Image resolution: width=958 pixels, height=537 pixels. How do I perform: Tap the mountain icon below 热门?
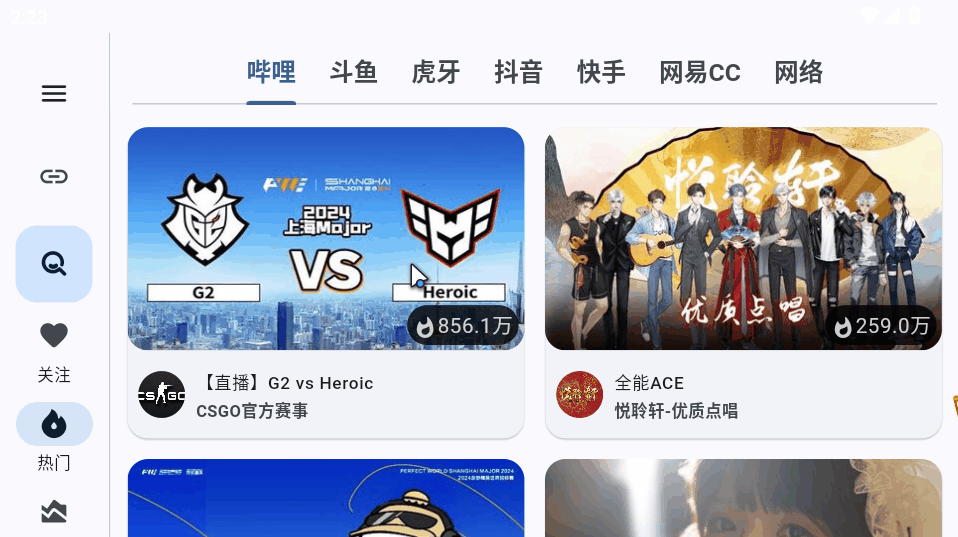[54, 512]
